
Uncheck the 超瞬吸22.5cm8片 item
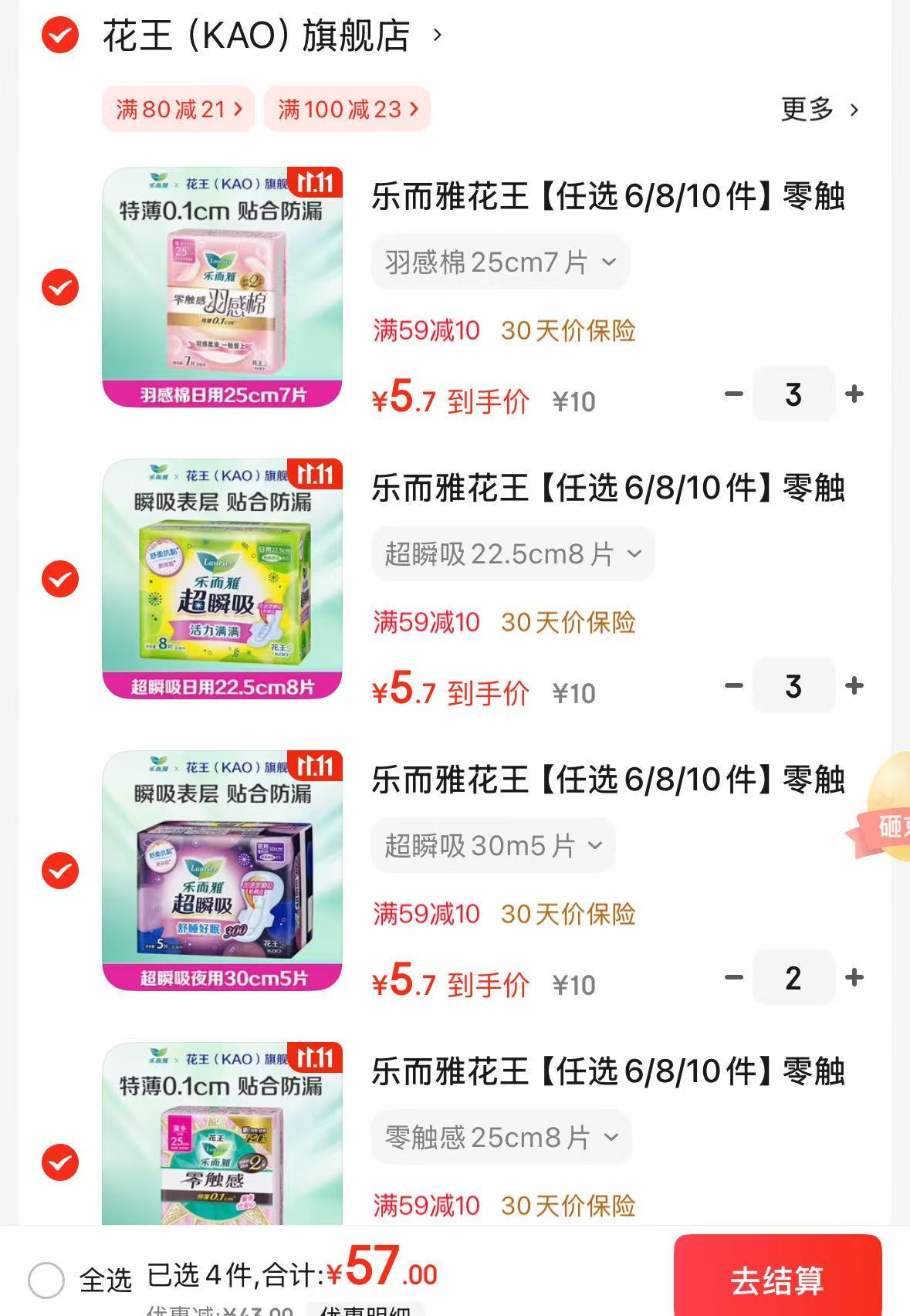pyautogui.click(x=59, y=579)
